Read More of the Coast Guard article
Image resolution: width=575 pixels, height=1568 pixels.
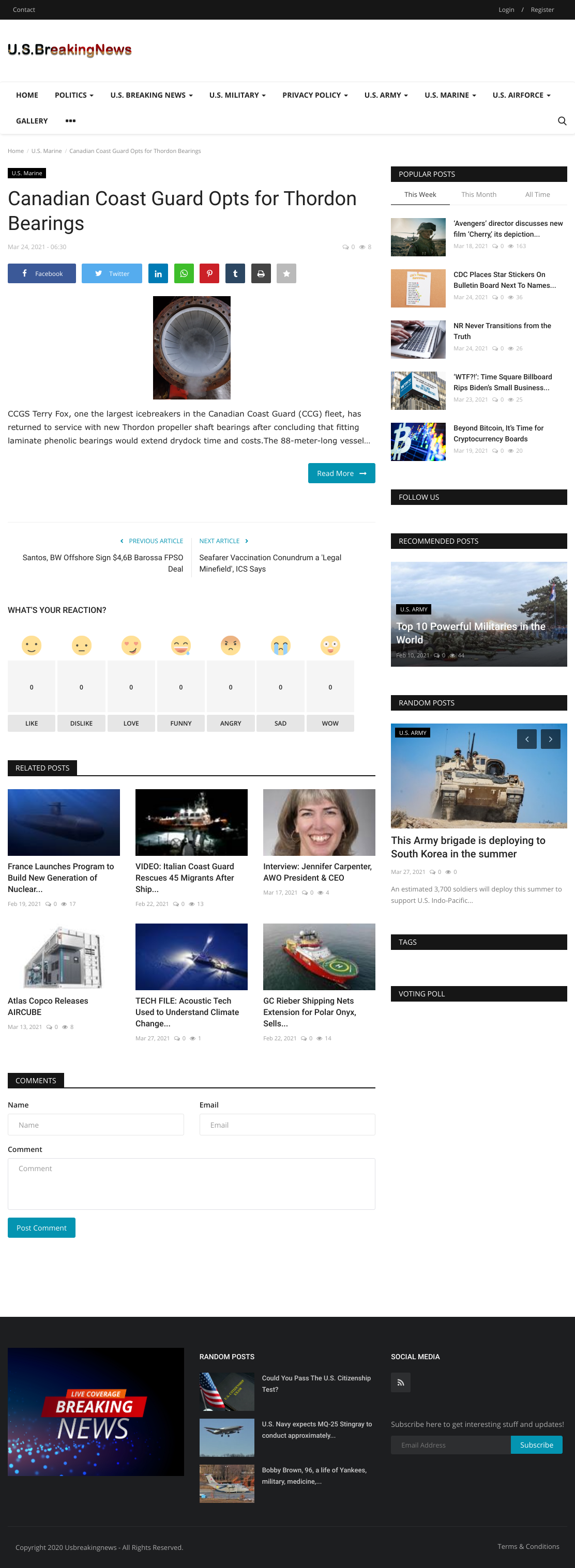tap(341, 473)
